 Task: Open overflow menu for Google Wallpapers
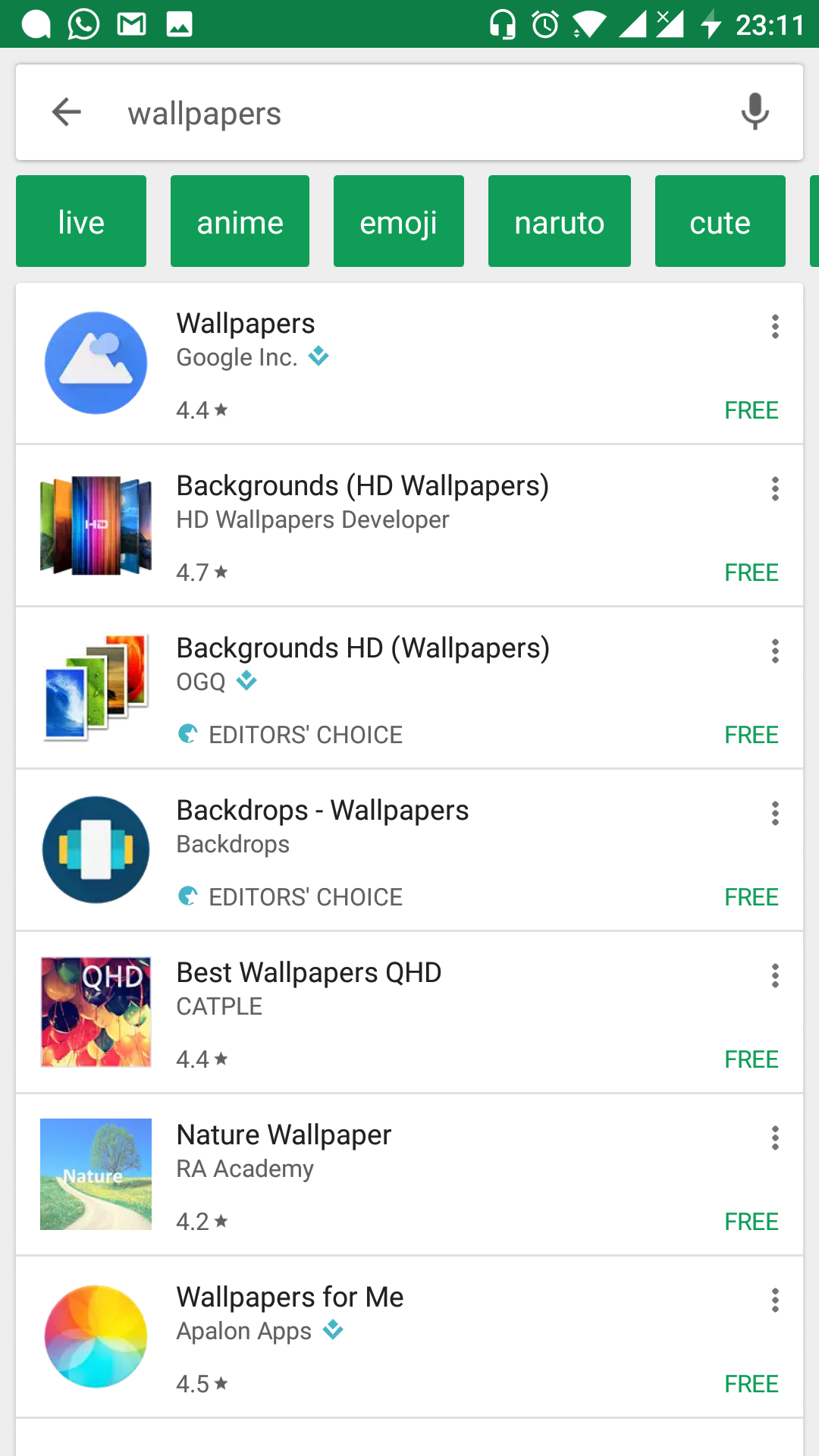tap(775, 327)
